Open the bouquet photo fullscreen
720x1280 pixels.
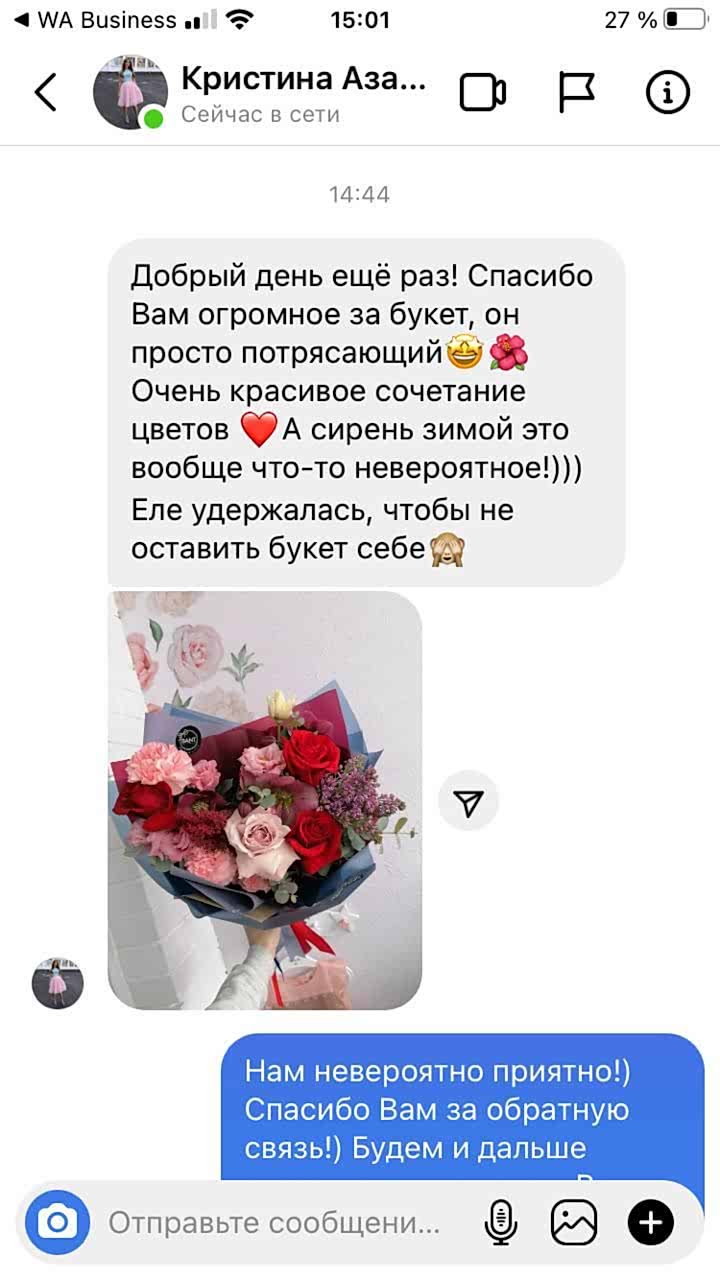[265, 800]
